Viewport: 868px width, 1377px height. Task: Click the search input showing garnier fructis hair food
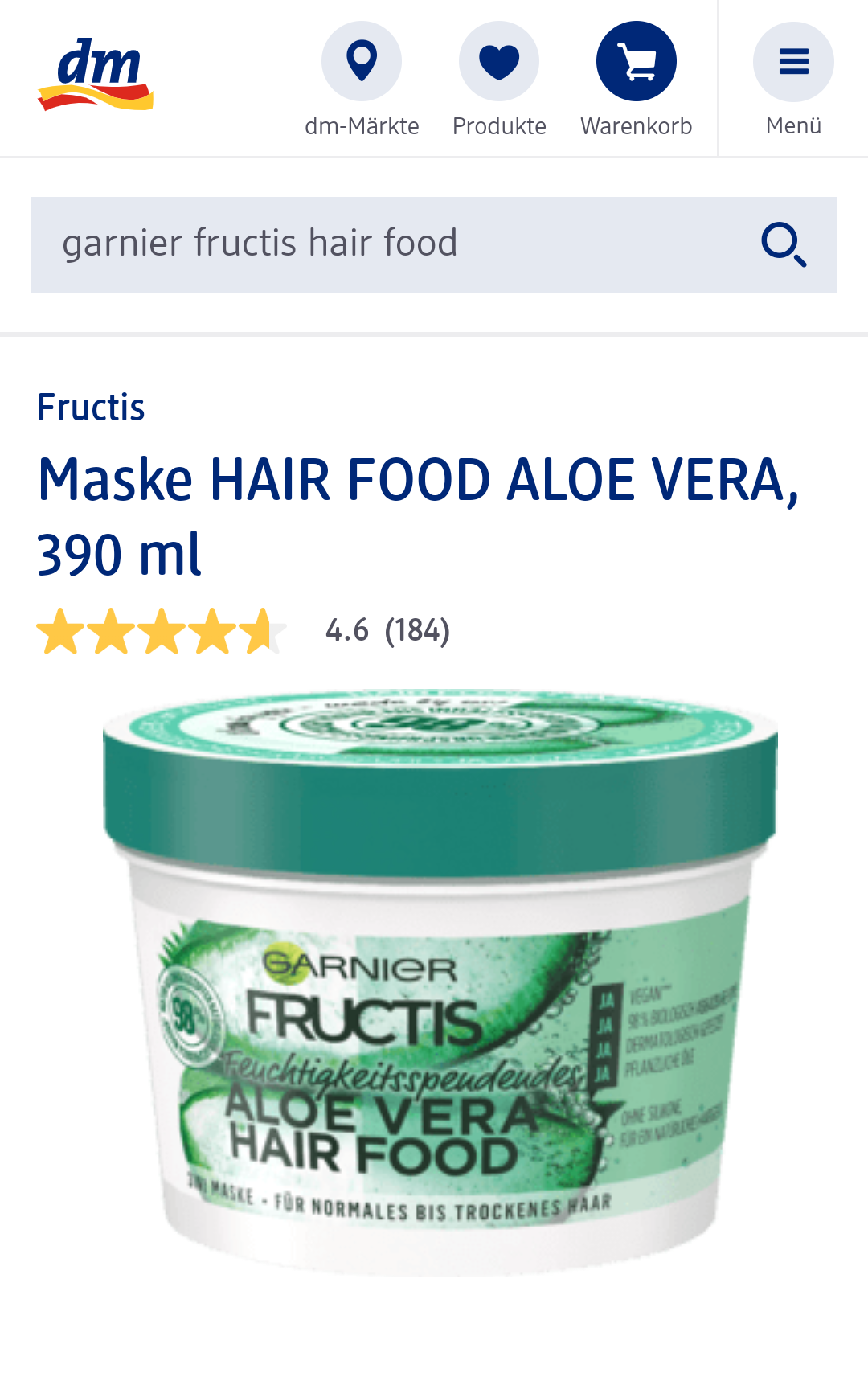(321, 244)
